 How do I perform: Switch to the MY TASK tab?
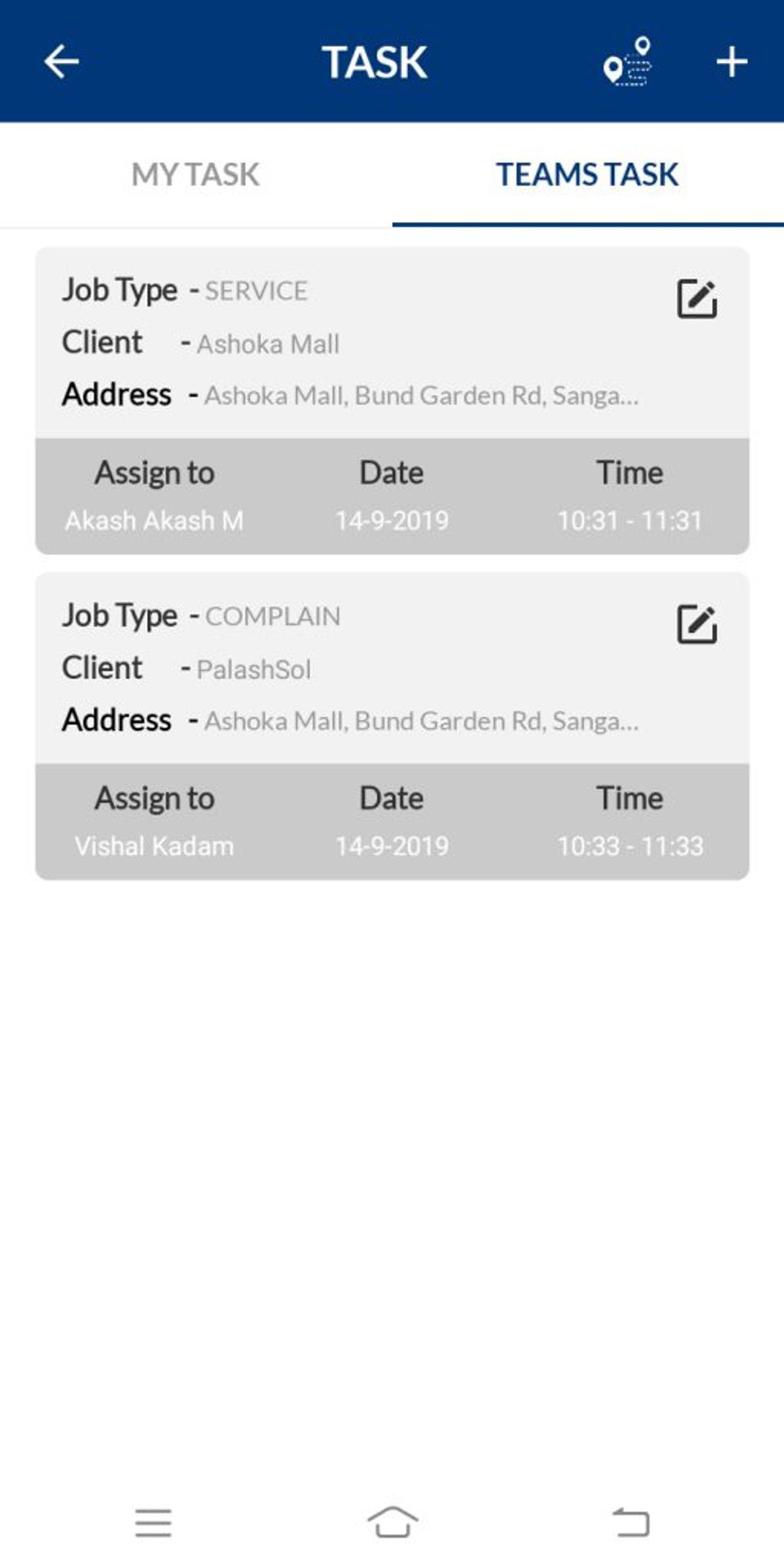pyautogui.click(x=196, y=175)
